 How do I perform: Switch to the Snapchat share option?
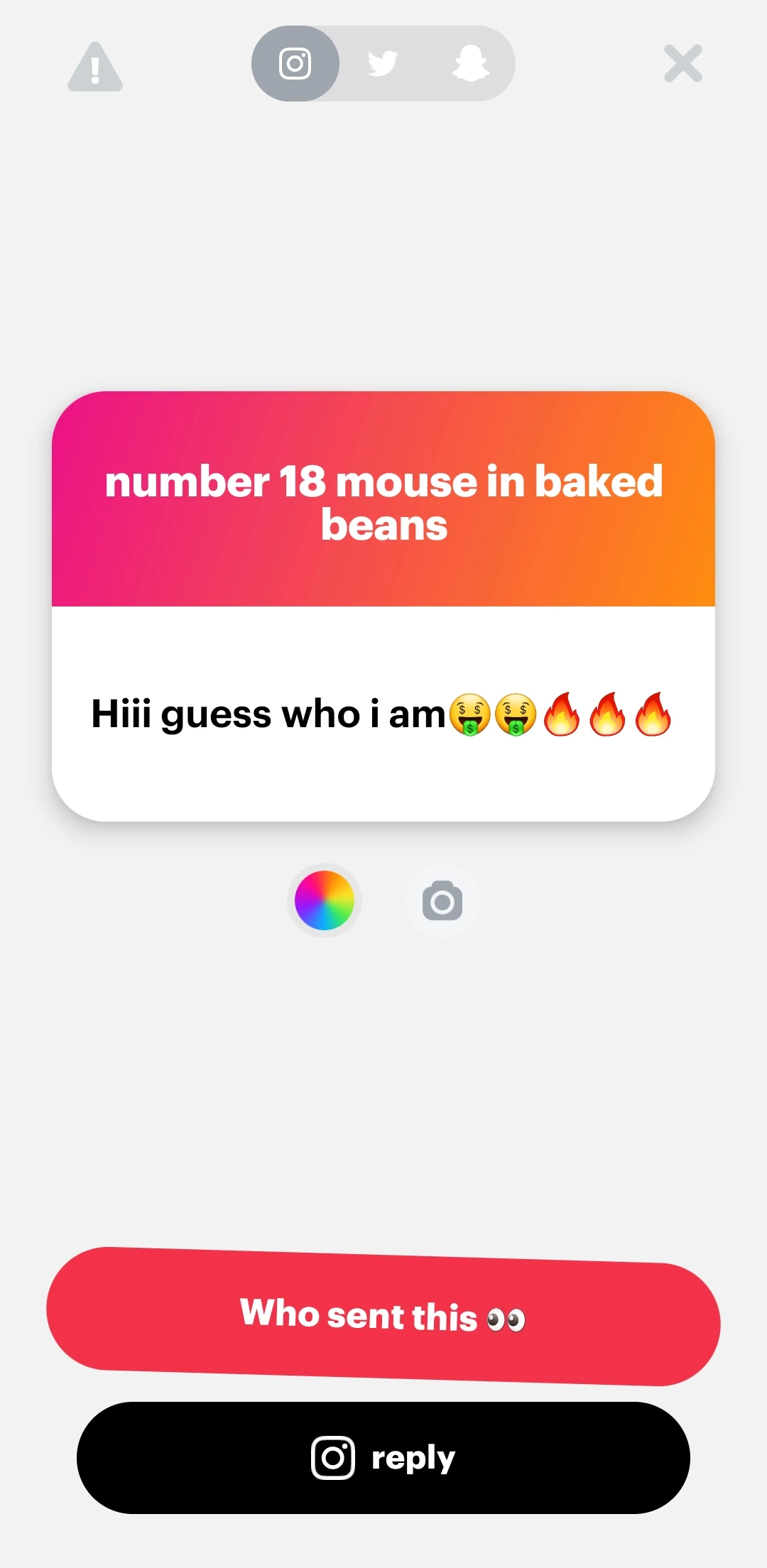[471, 64]
